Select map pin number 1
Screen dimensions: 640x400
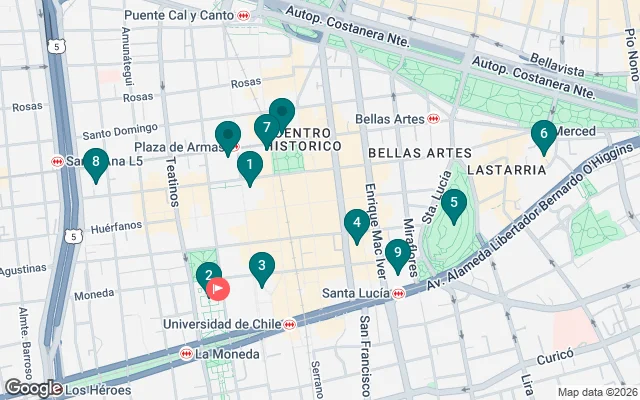point(249,165)
